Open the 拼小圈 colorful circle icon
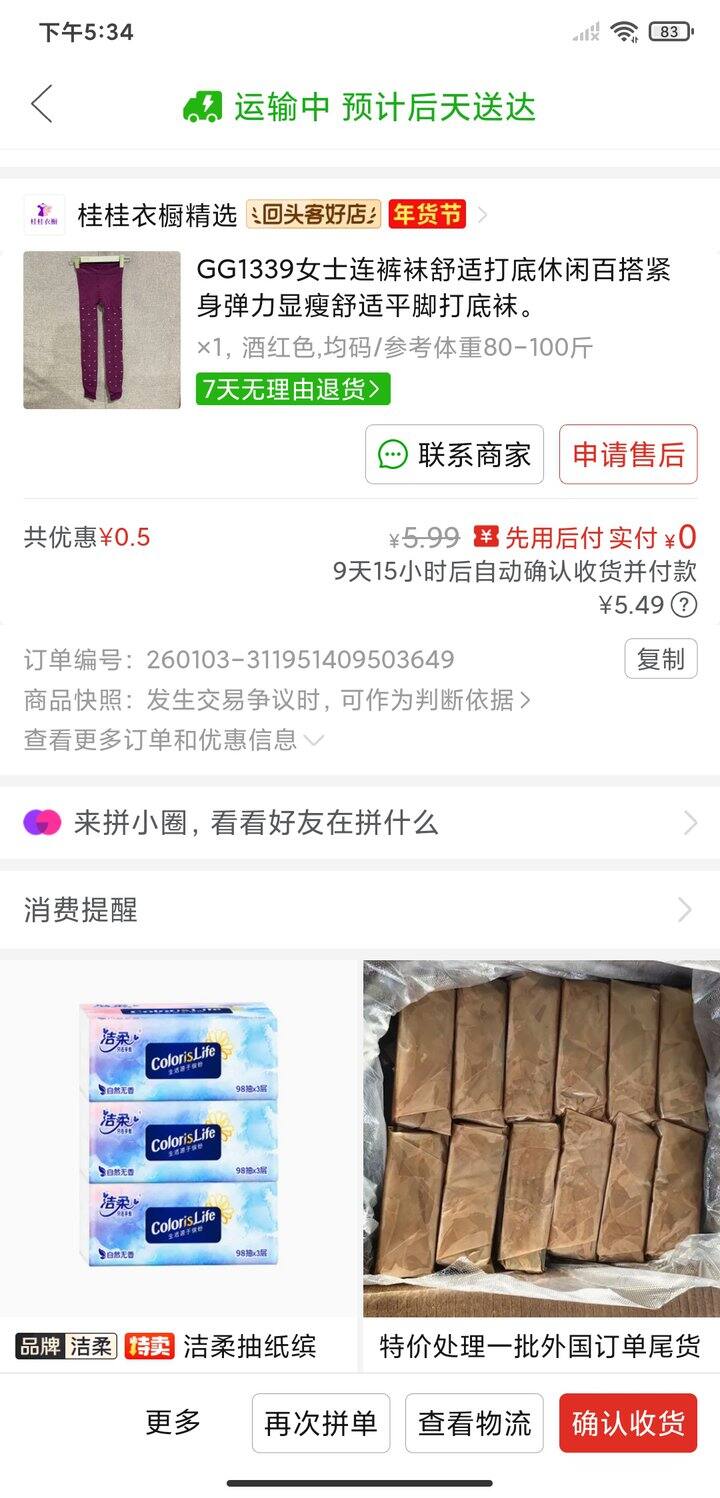This screenshot has height=1498, width=720. (x=42, y=822)
